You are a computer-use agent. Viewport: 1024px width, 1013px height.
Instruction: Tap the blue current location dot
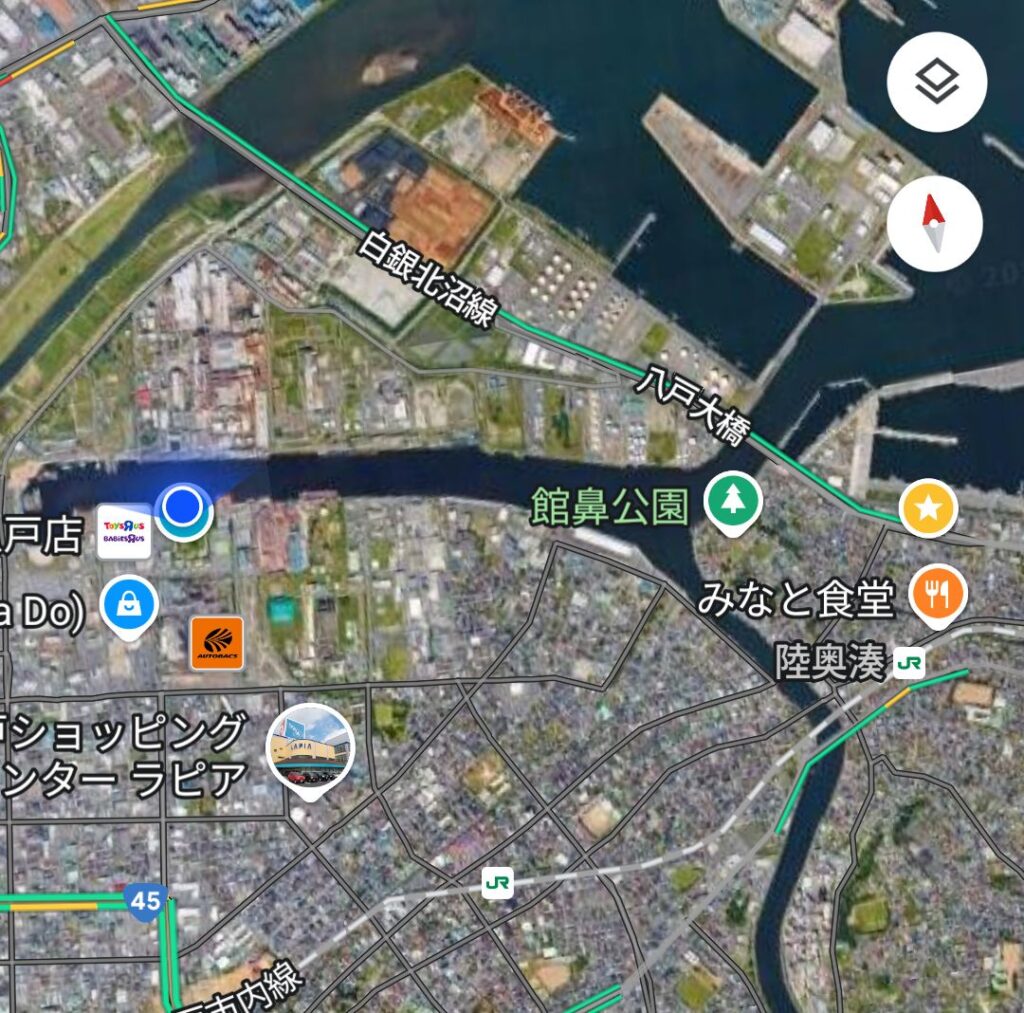182,509
